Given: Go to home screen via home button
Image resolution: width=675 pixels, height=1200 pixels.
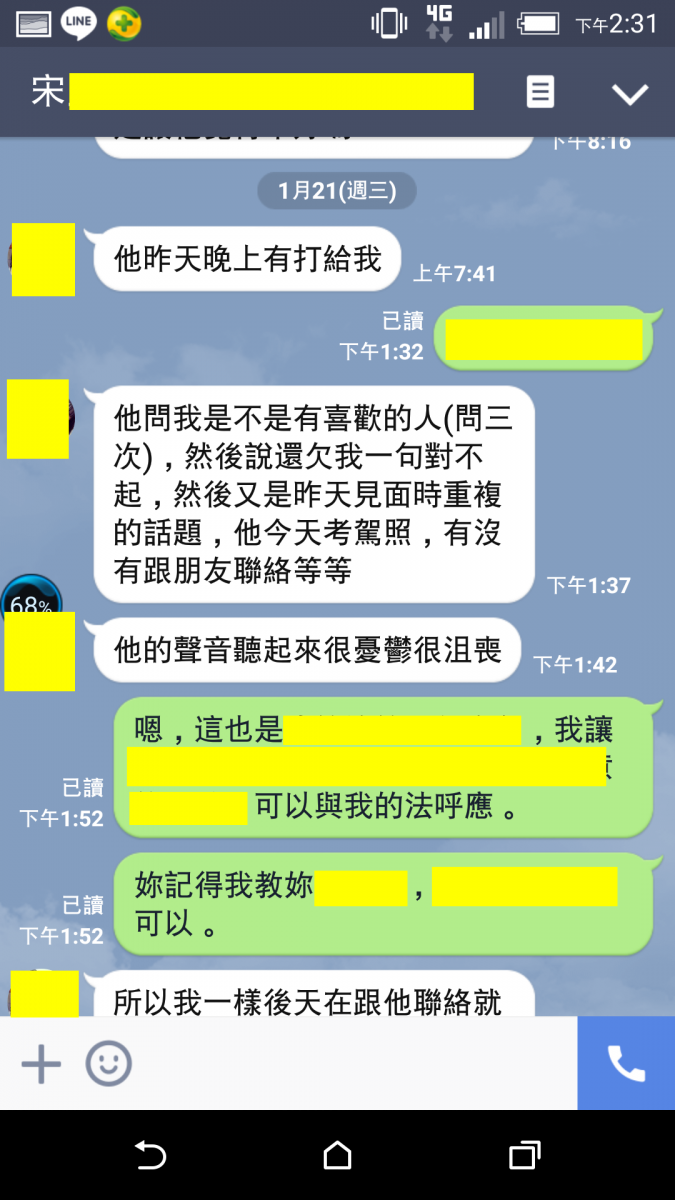Looking at the screenshot, I should [338, 1156].
